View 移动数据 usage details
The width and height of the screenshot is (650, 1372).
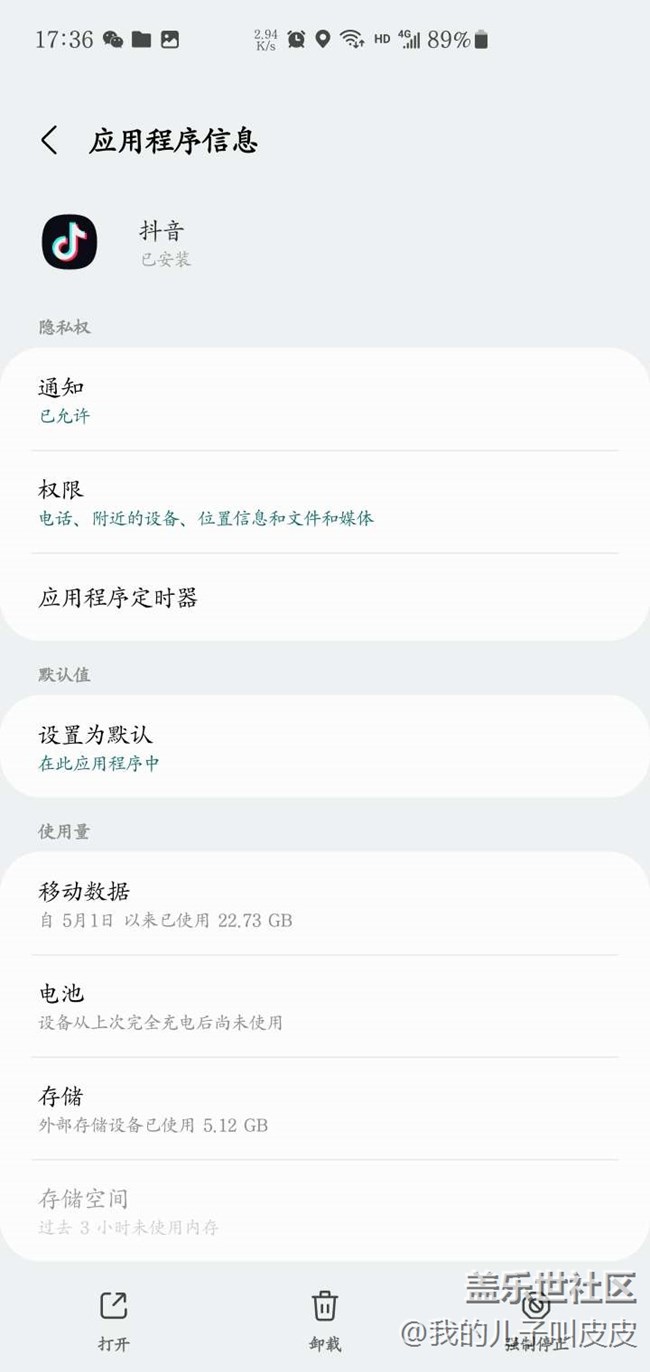point(325,904)
